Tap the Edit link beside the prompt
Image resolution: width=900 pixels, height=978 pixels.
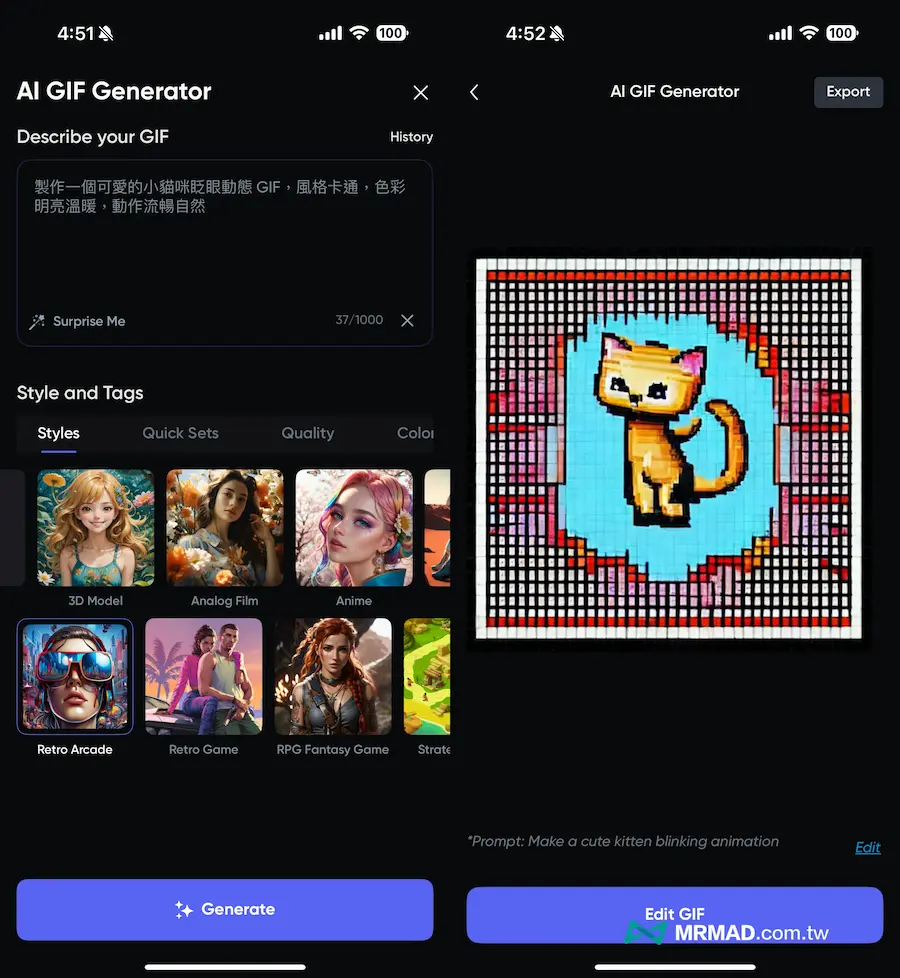point(867,847)
